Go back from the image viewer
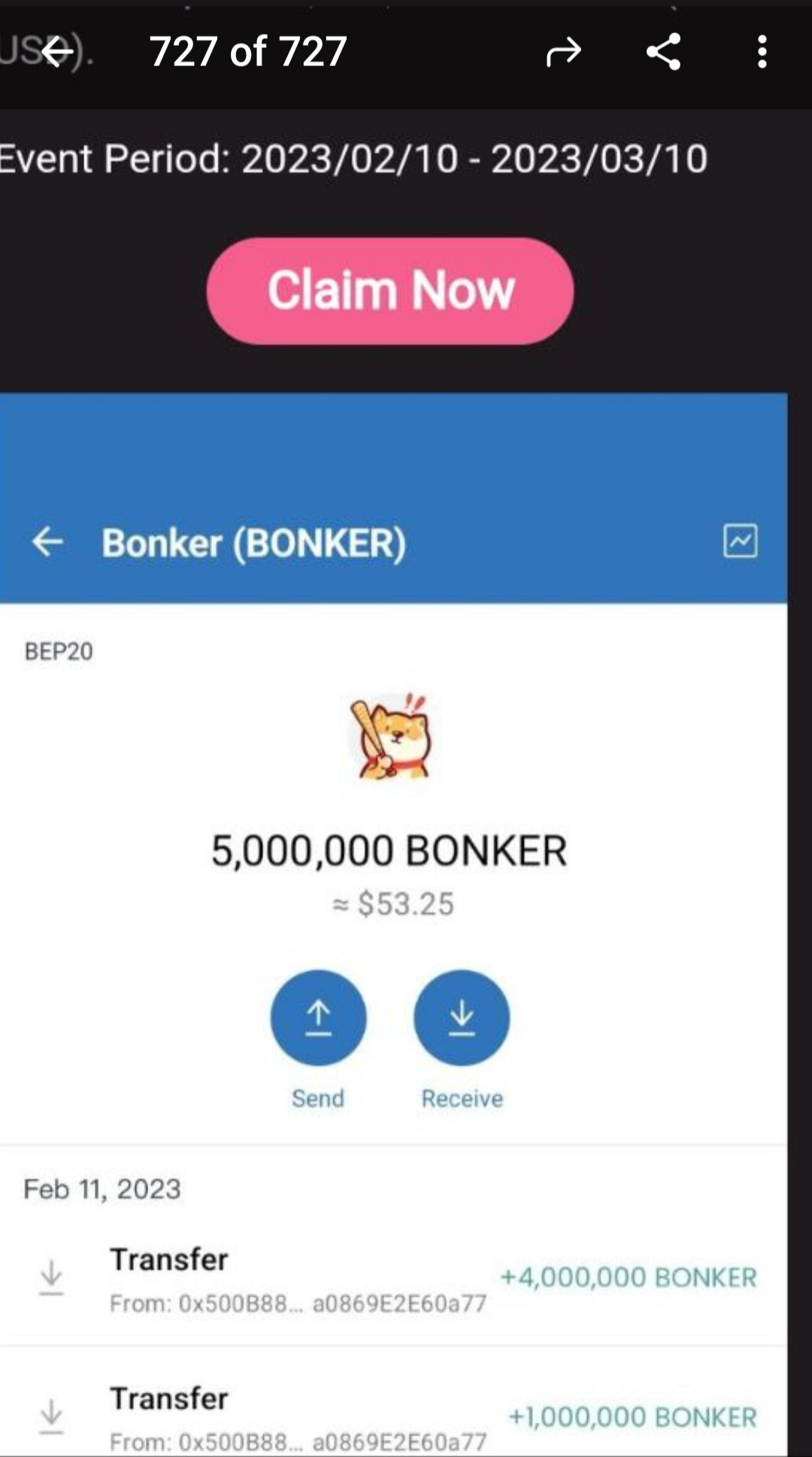 tap(57, 52)
